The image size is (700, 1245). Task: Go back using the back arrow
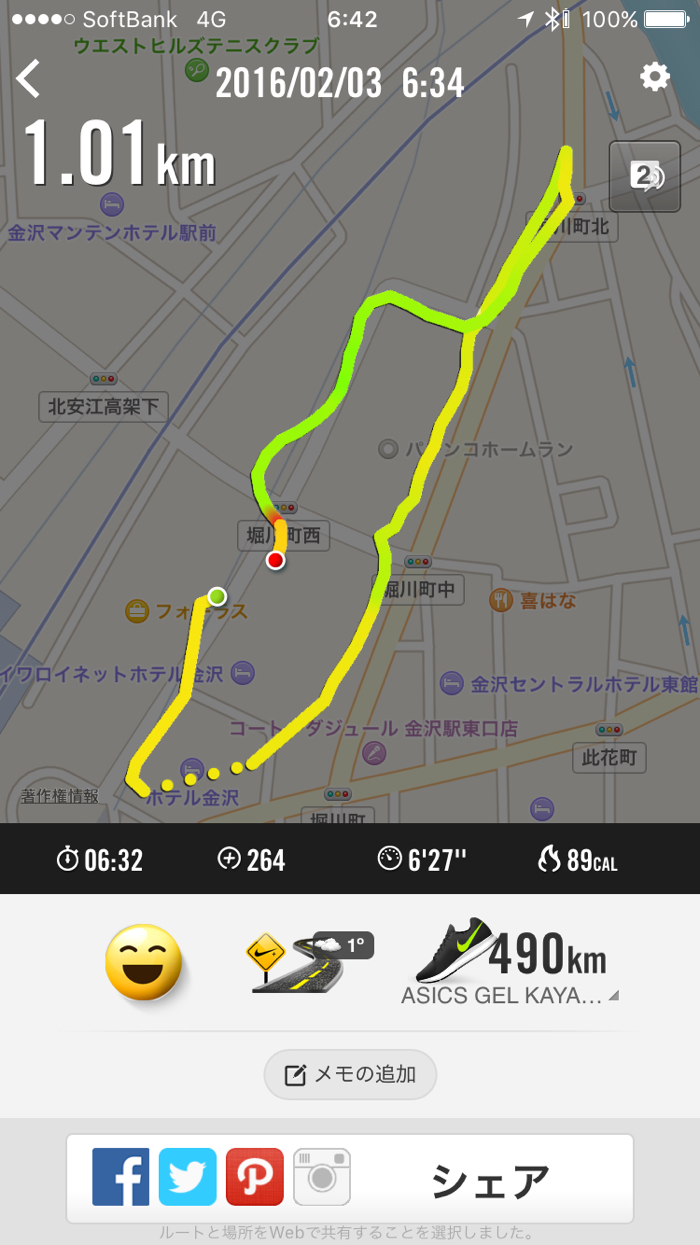[28, 79]
